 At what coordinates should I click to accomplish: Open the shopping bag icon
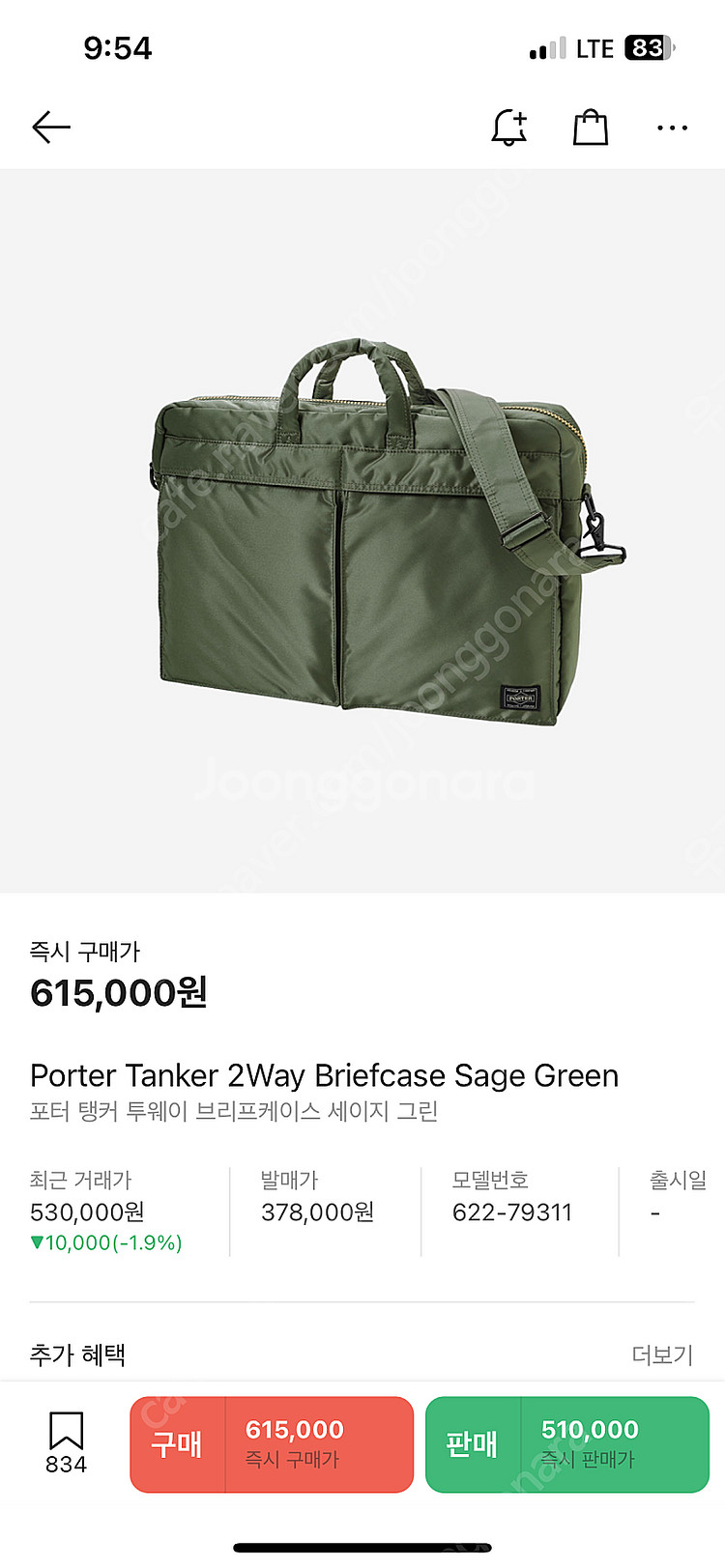pos(591,127)
